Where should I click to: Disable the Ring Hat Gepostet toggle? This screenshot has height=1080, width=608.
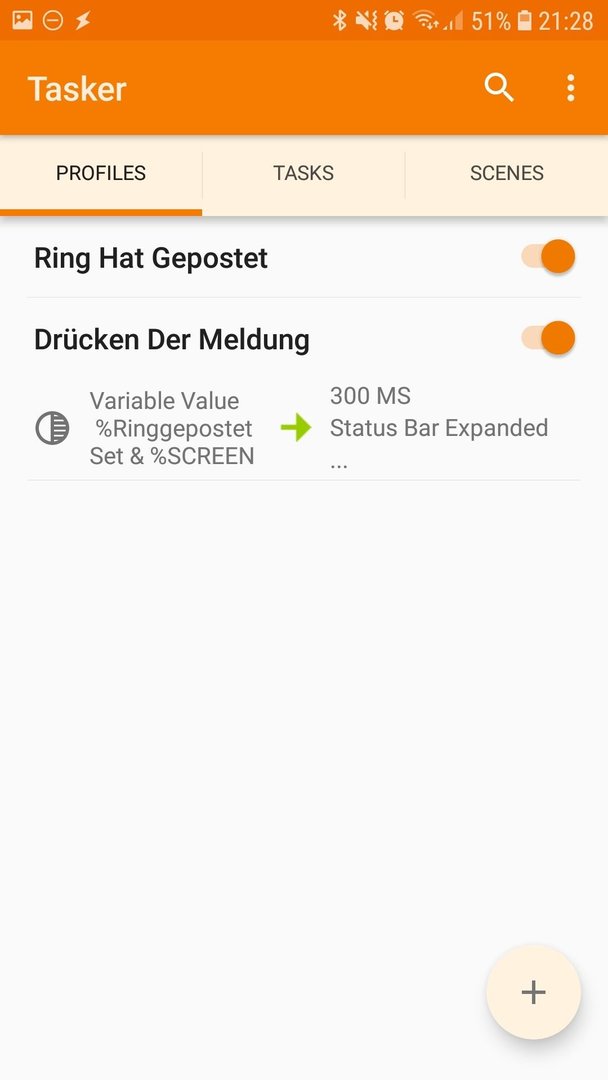tap(548, 257)
